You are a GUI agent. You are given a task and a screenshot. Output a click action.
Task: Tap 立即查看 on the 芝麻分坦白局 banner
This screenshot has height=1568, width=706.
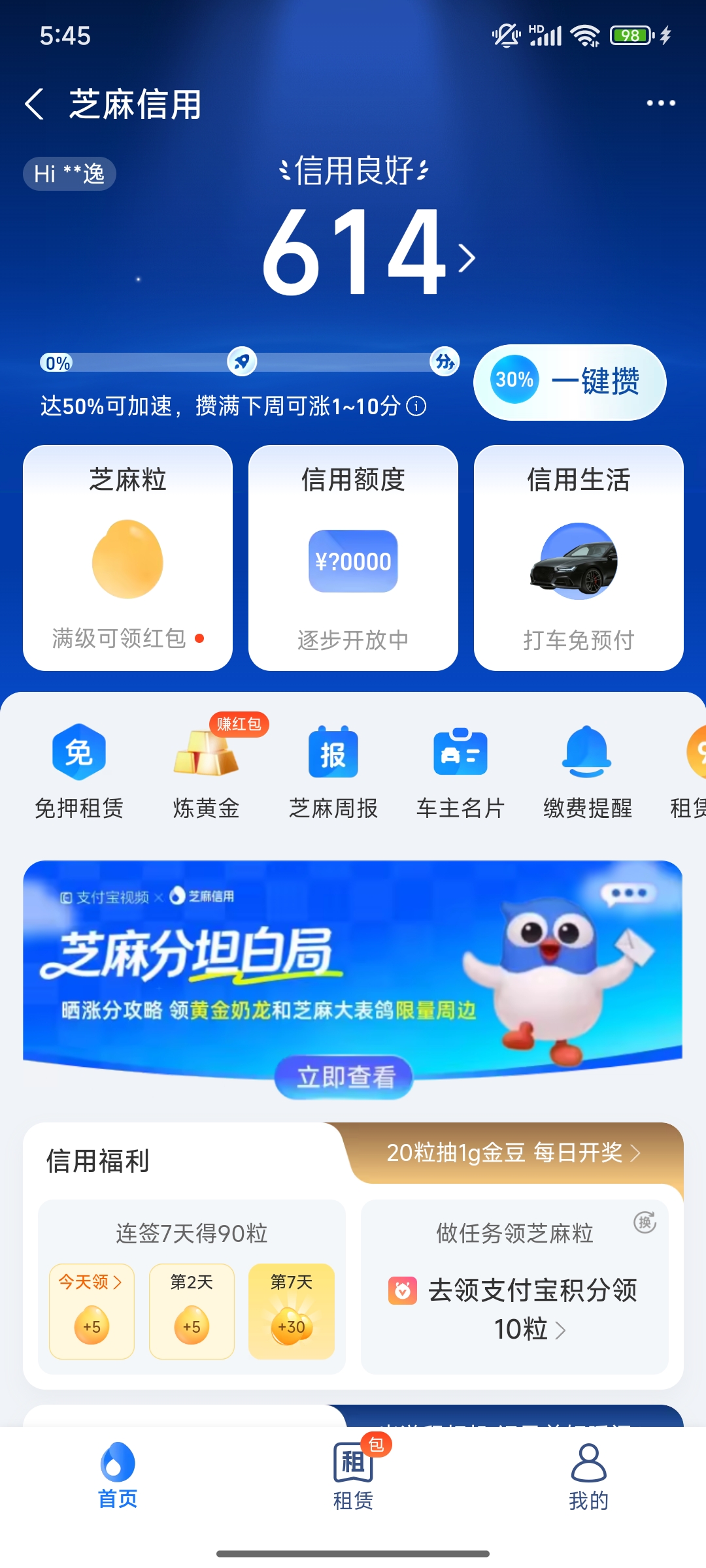[345, 1077]
